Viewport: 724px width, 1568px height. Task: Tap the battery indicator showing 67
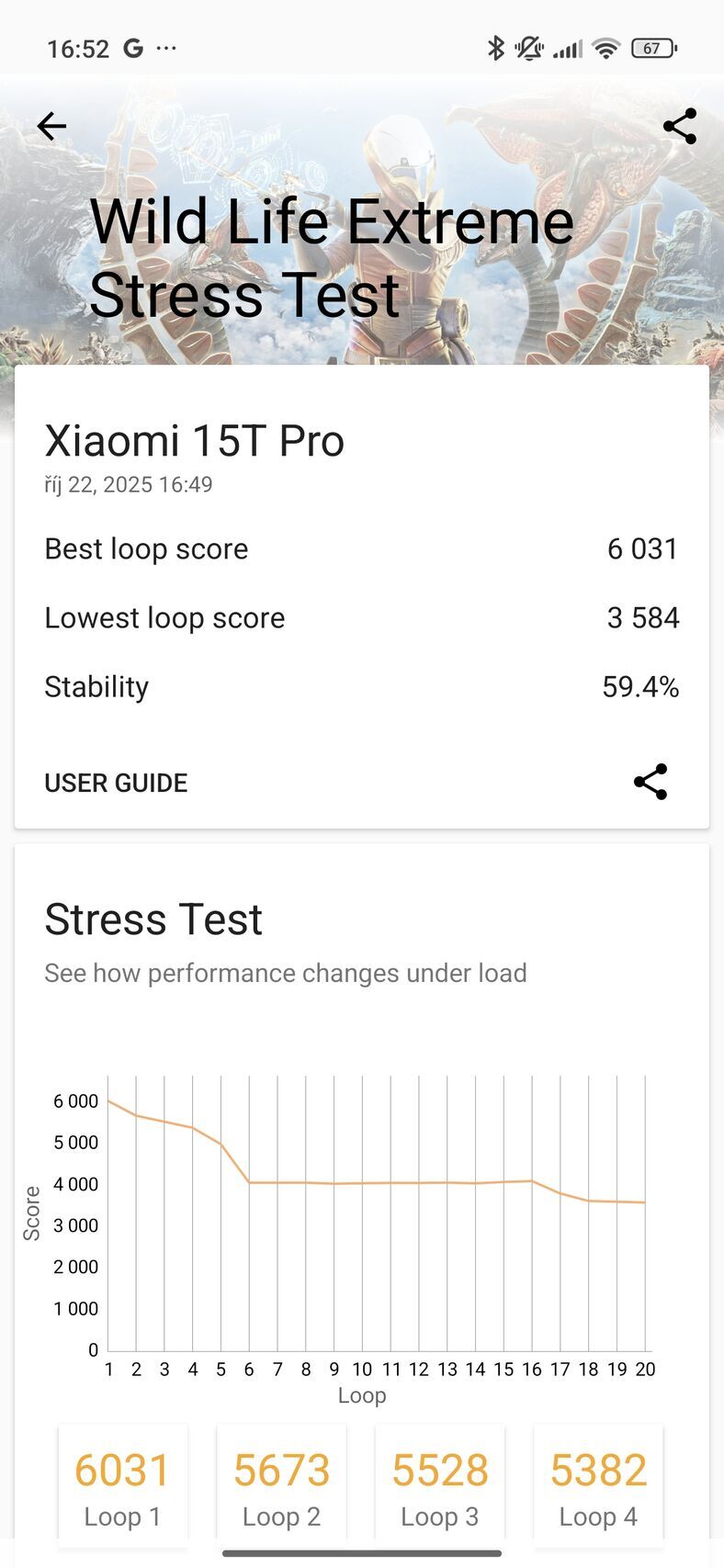653,47
